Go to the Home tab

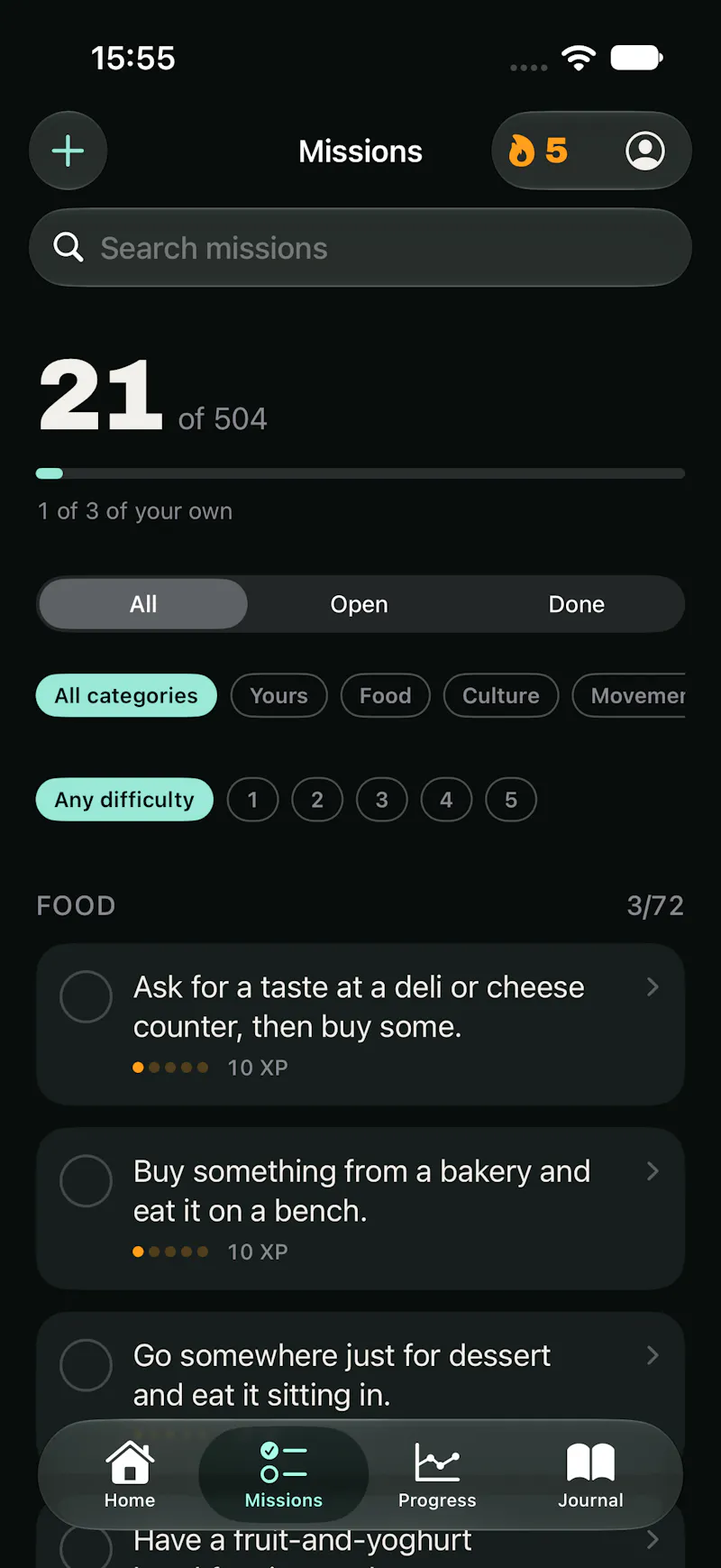coord(130,1475)
